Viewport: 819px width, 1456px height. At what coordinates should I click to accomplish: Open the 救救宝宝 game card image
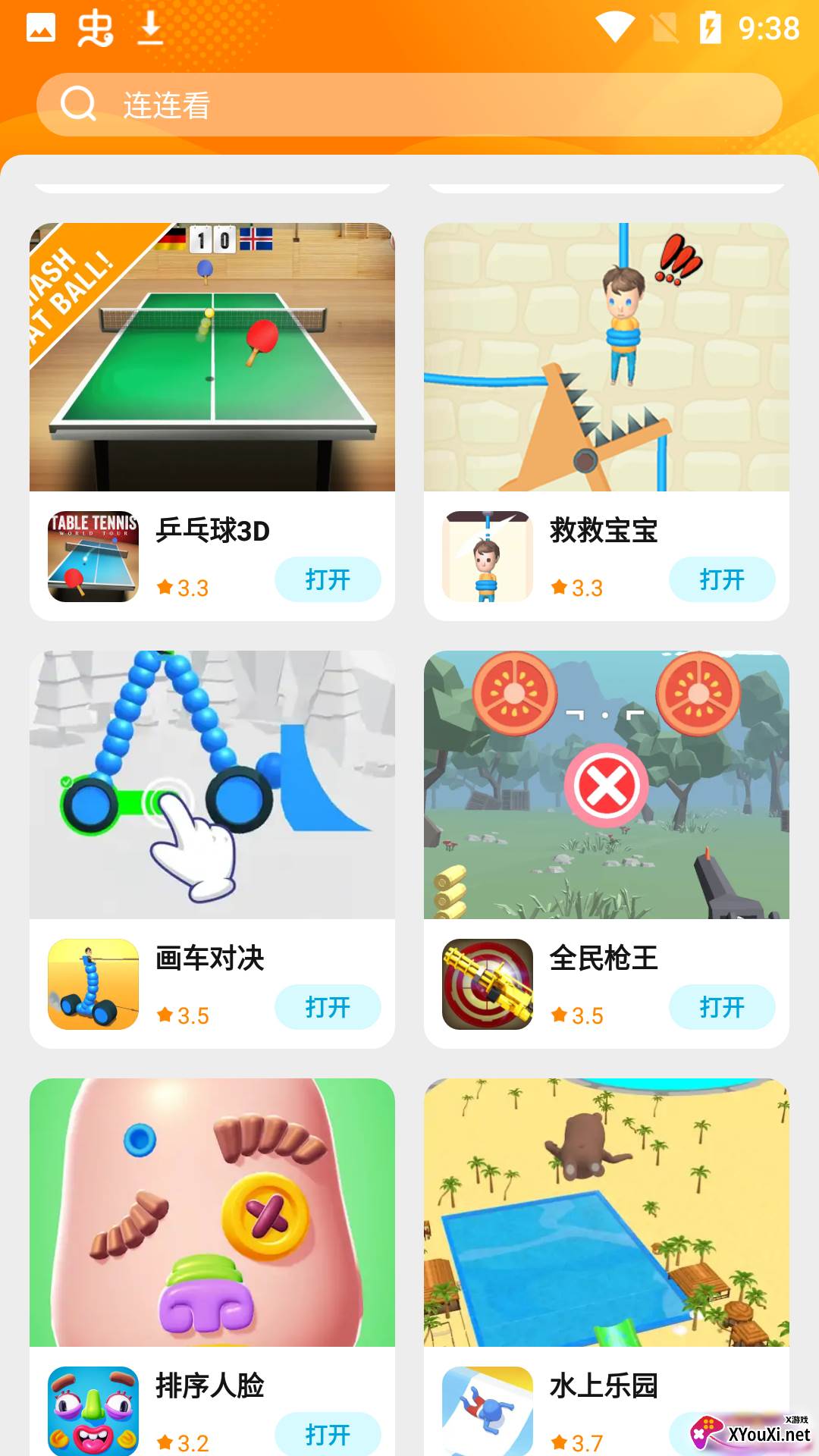click(x=607, y=357)
